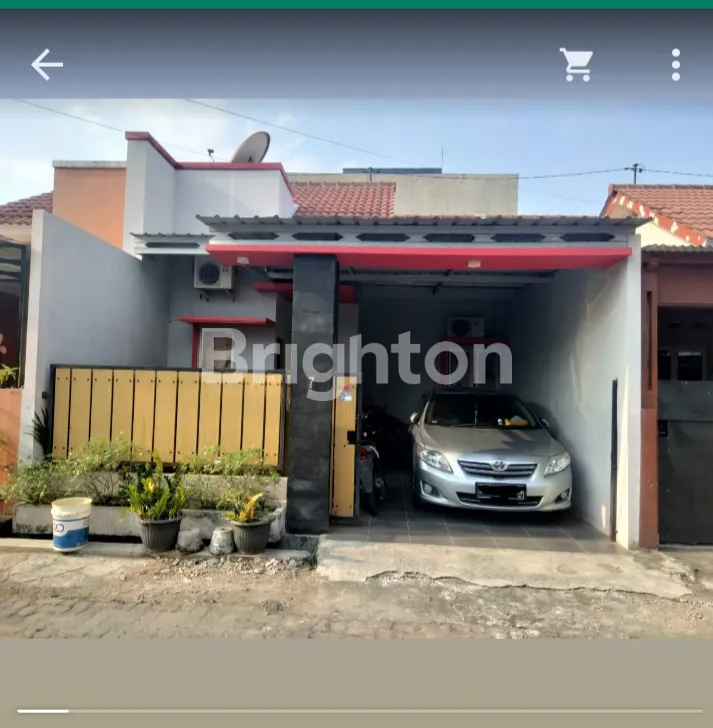Tap the Brighton house listing photo
The height and width of the screenshot is (728, 713).
(x=356, y=370)
